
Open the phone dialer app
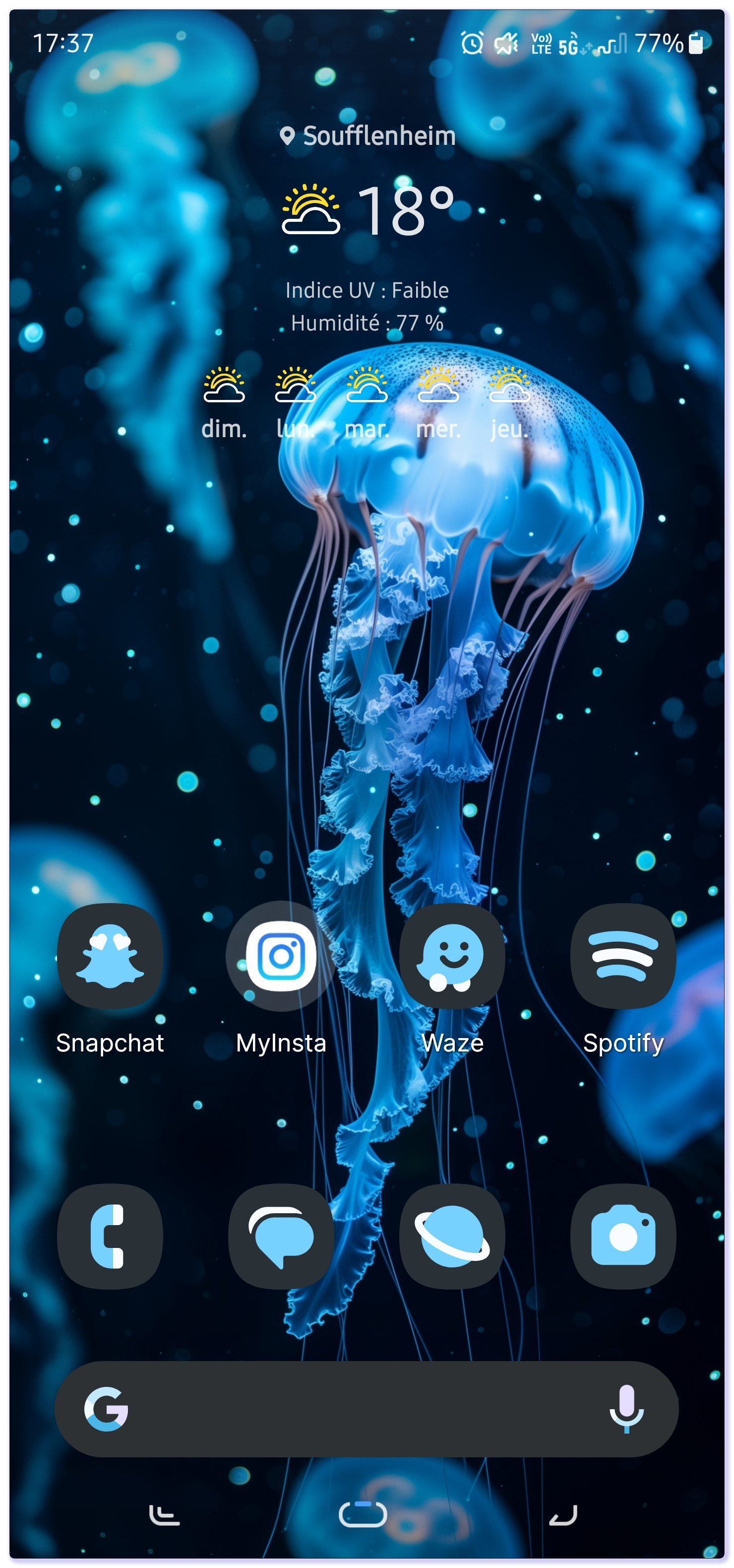pyautogui.click(x=110, y=1235)
